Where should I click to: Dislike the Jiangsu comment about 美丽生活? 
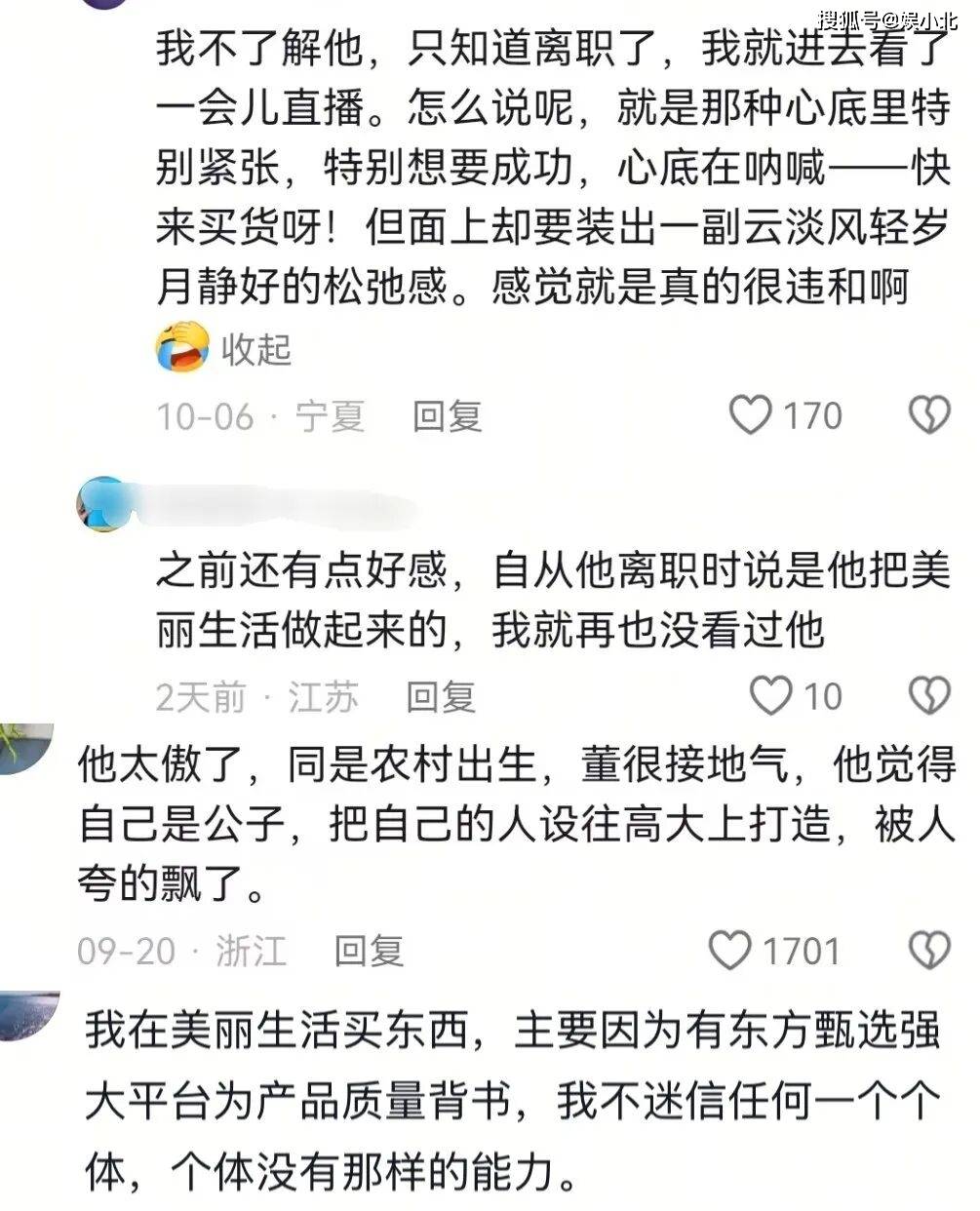pos(928,696)
